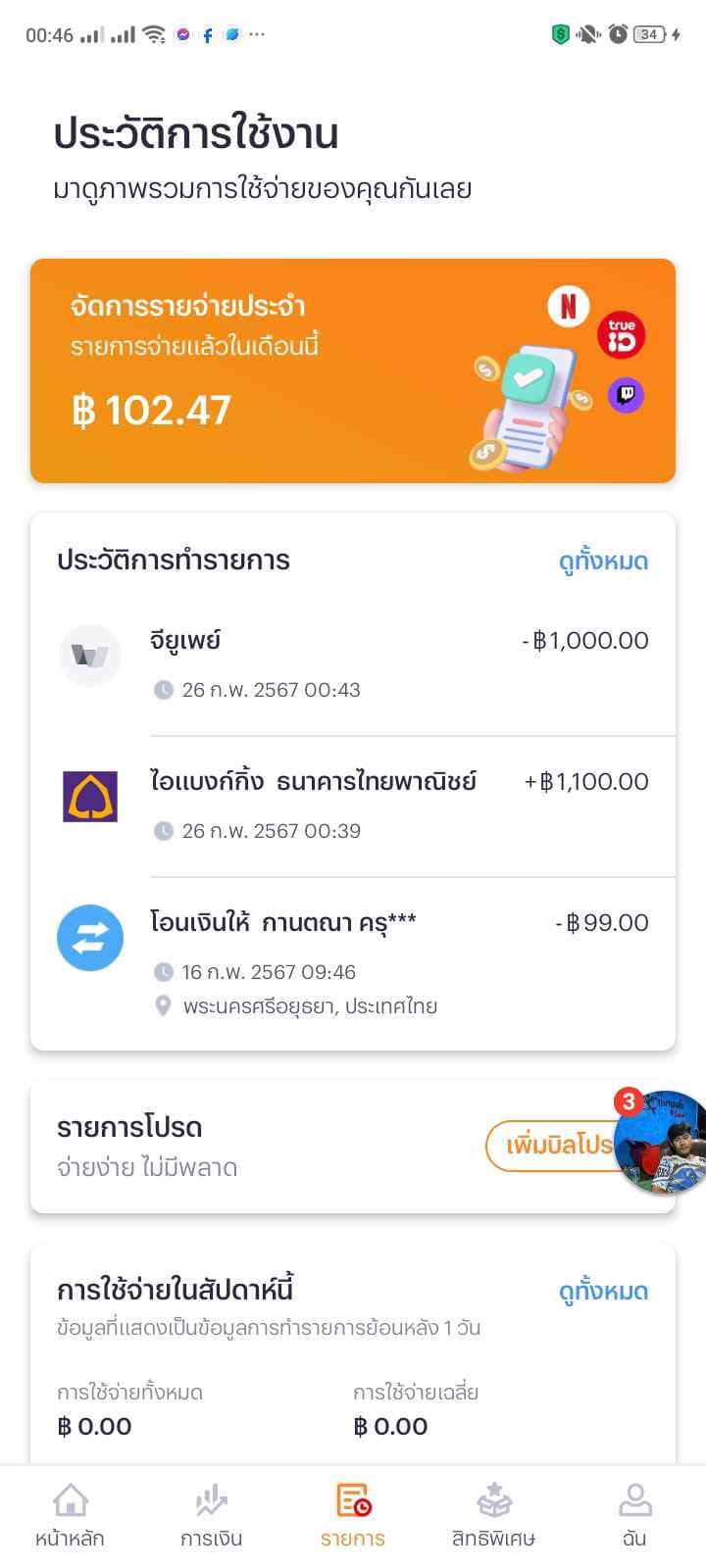706x1568 pixels.
Task: Open the floating chat head bubble
Action: click(662, 1142)
